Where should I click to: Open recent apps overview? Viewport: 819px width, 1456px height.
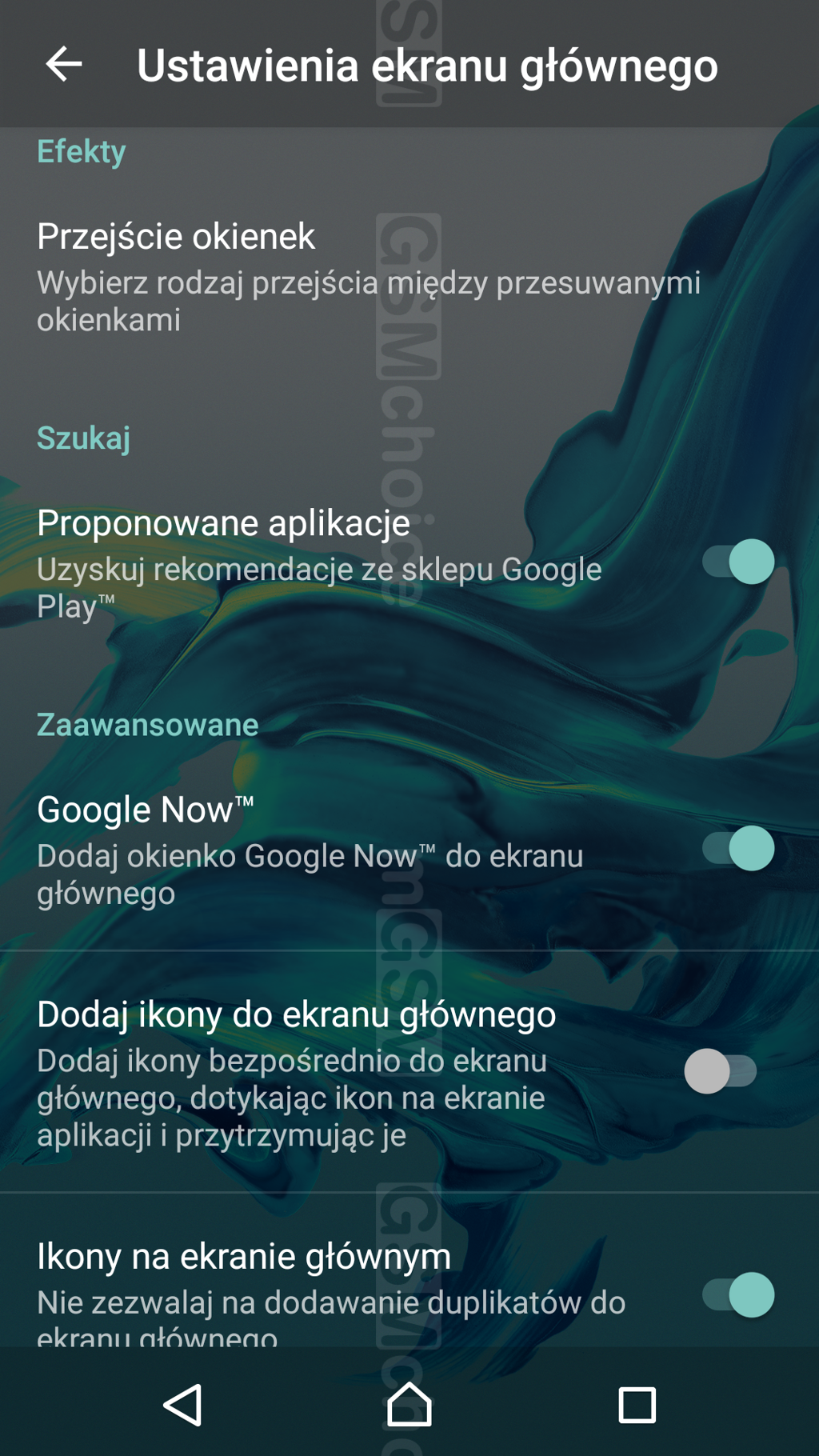coord(637,1404)
